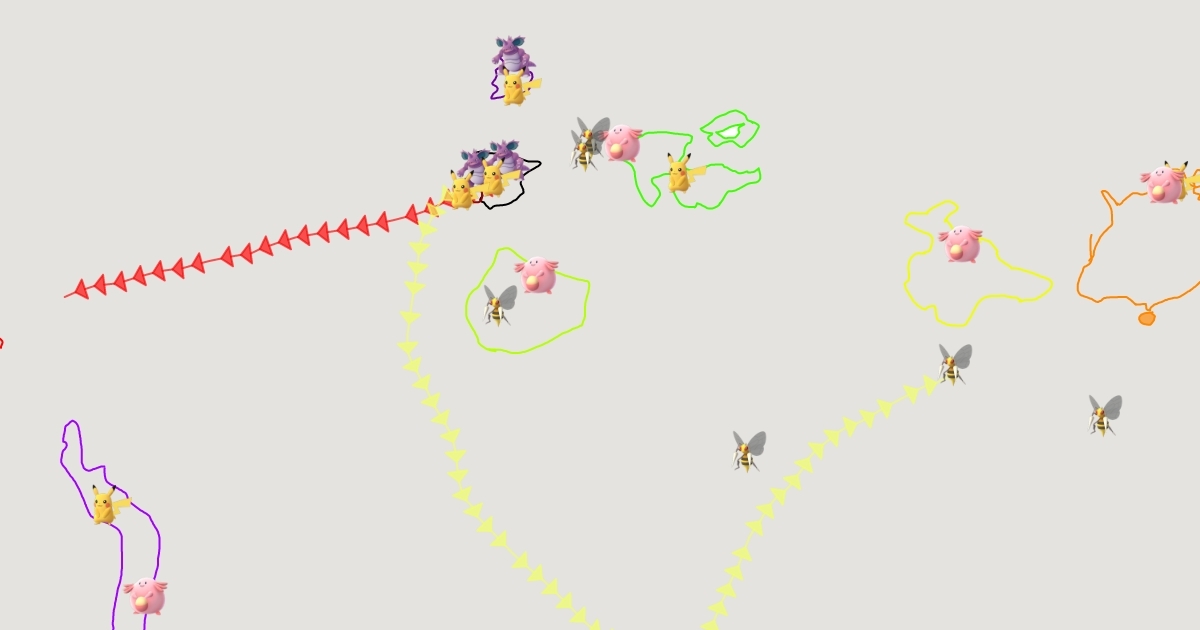Open the Chansey marker inside the lime circular outline
The width and height of the screenshot is (1200, 630).
(x=537, y=274)
